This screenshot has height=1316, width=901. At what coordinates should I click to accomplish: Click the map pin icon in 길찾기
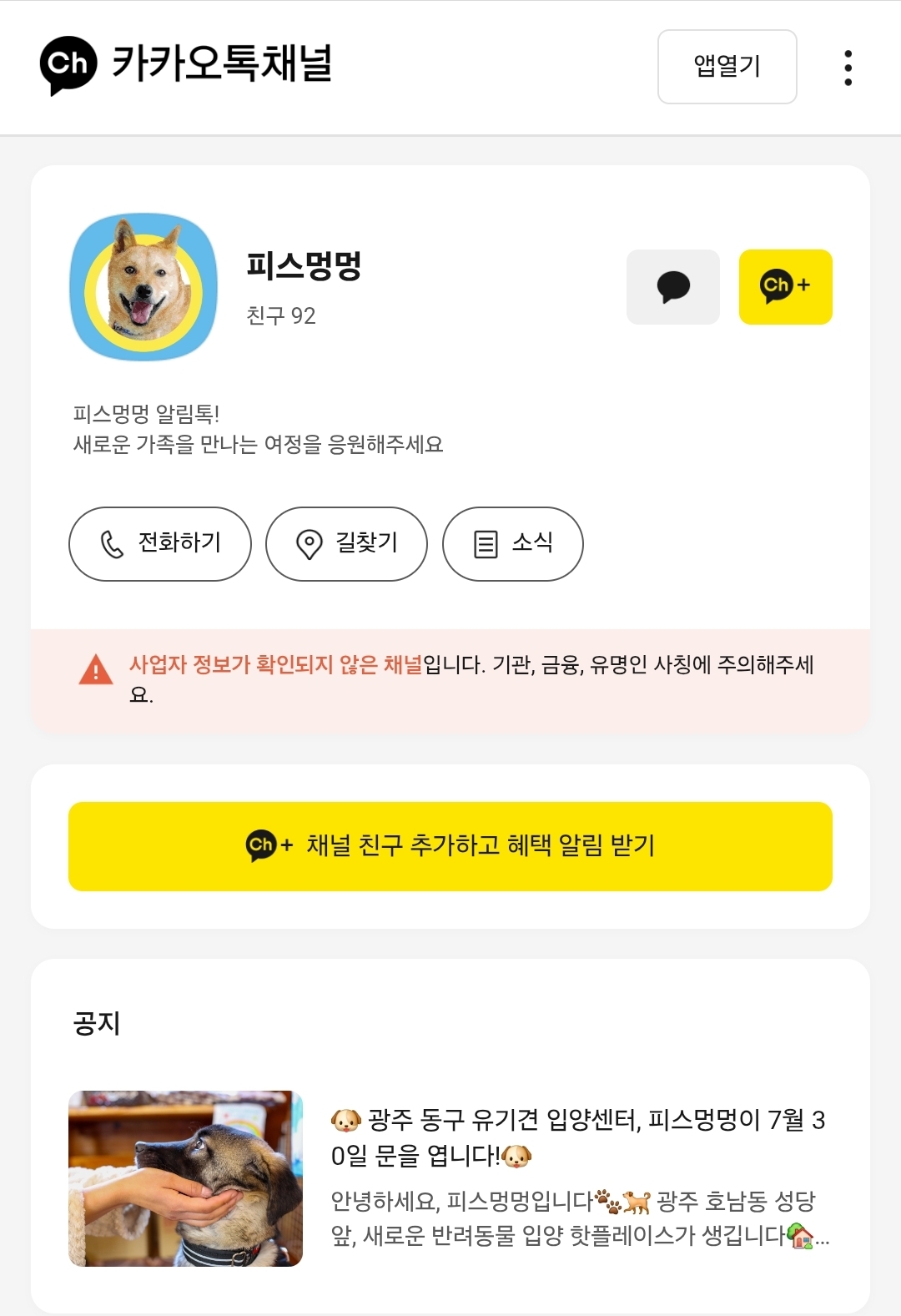pos(309,543)
